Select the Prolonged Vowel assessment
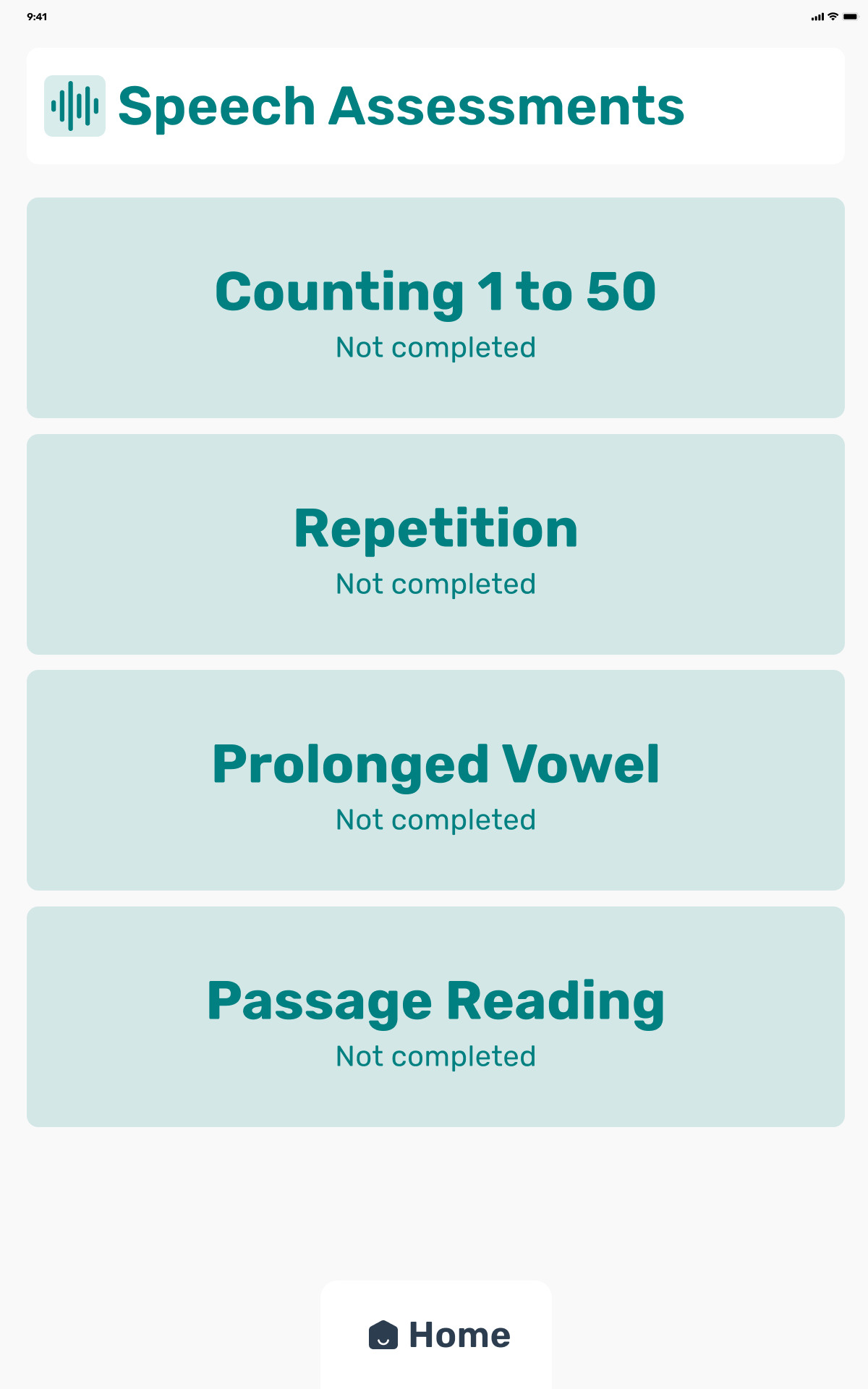This screenshot has width=868, height=1389. click(435, 780)
